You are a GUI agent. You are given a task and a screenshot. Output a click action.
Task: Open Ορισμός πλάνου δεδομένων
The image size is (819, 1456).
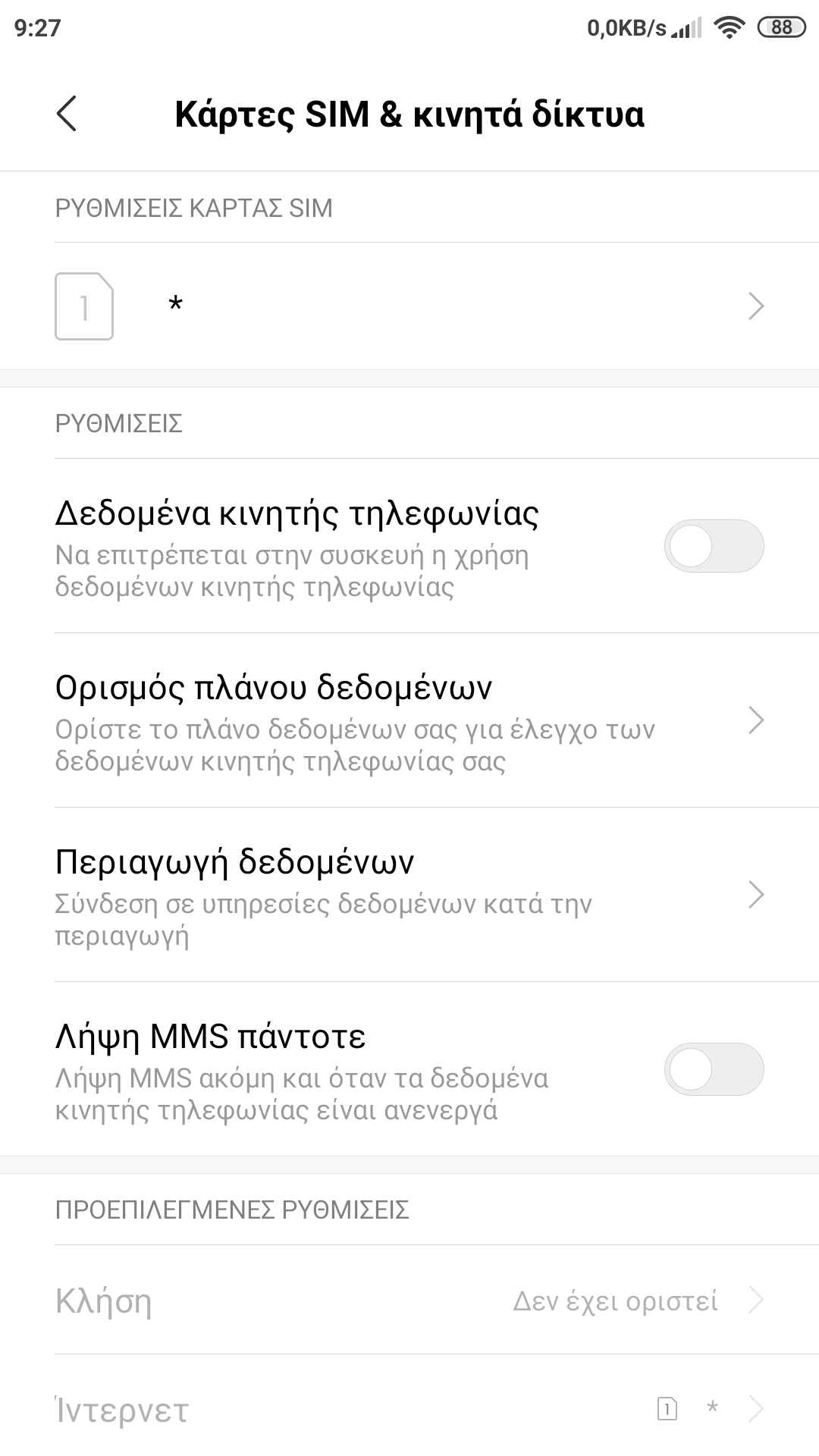tap(409, 720)
